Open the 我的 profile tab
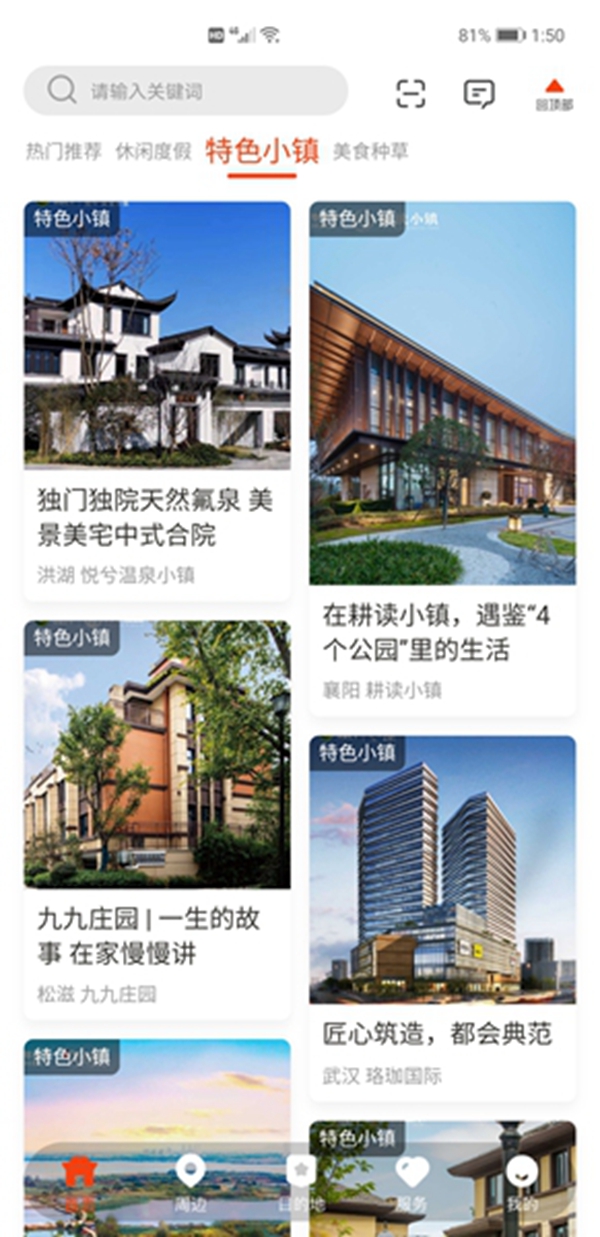The width and height of the screenshot is (600, 1237). click(522, 1182)
